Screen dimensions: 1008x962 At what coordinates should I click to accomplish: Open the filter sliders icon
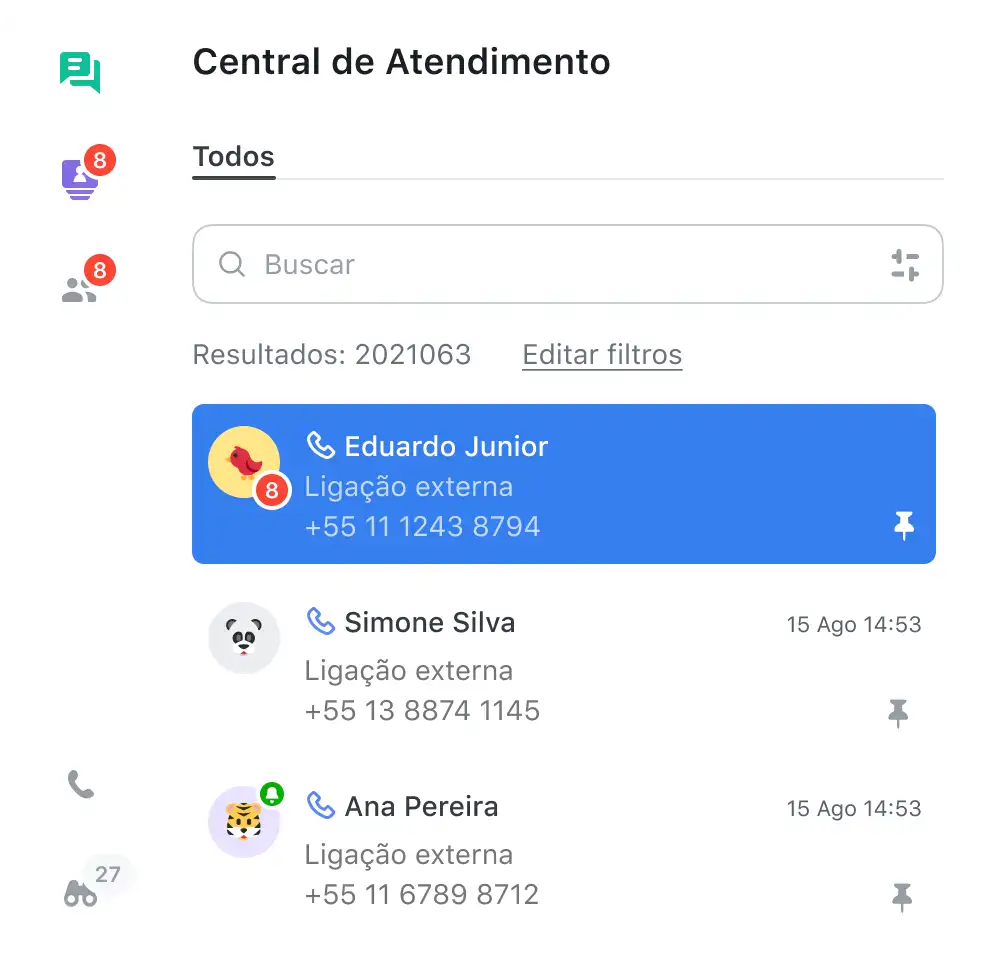point(905,265)
